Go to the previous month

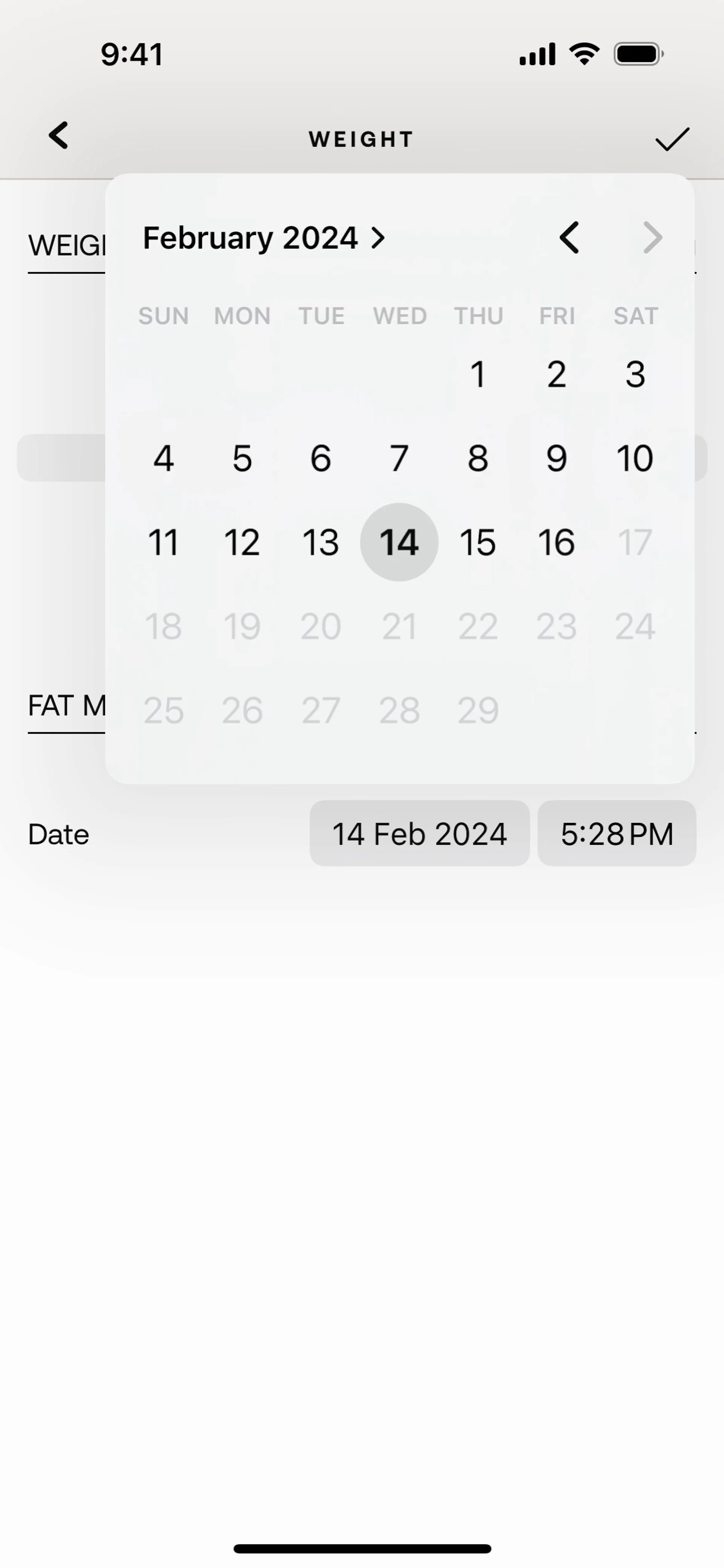[x=569, y=238]
